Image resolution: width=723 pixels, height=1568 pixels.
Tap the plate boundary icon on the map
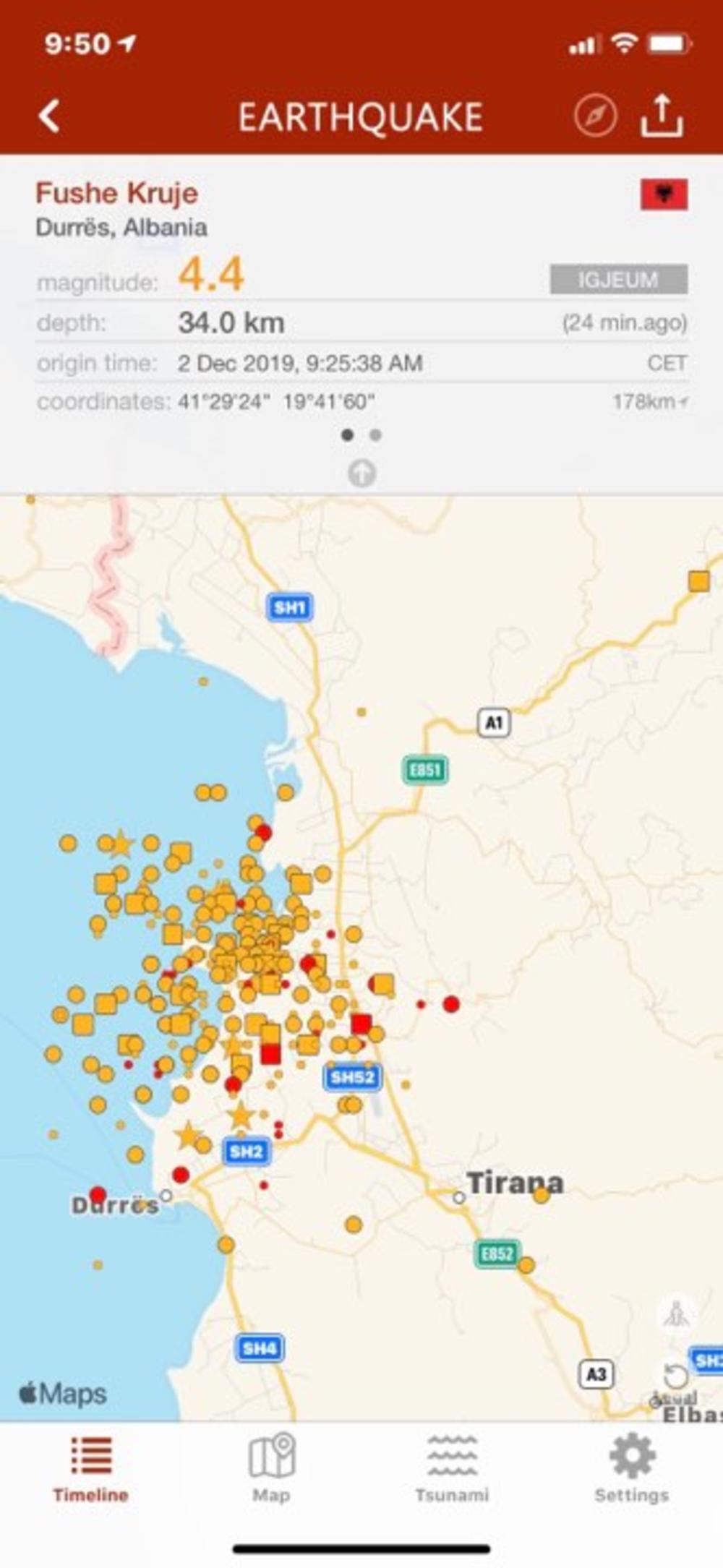[x=676, y=1314]
